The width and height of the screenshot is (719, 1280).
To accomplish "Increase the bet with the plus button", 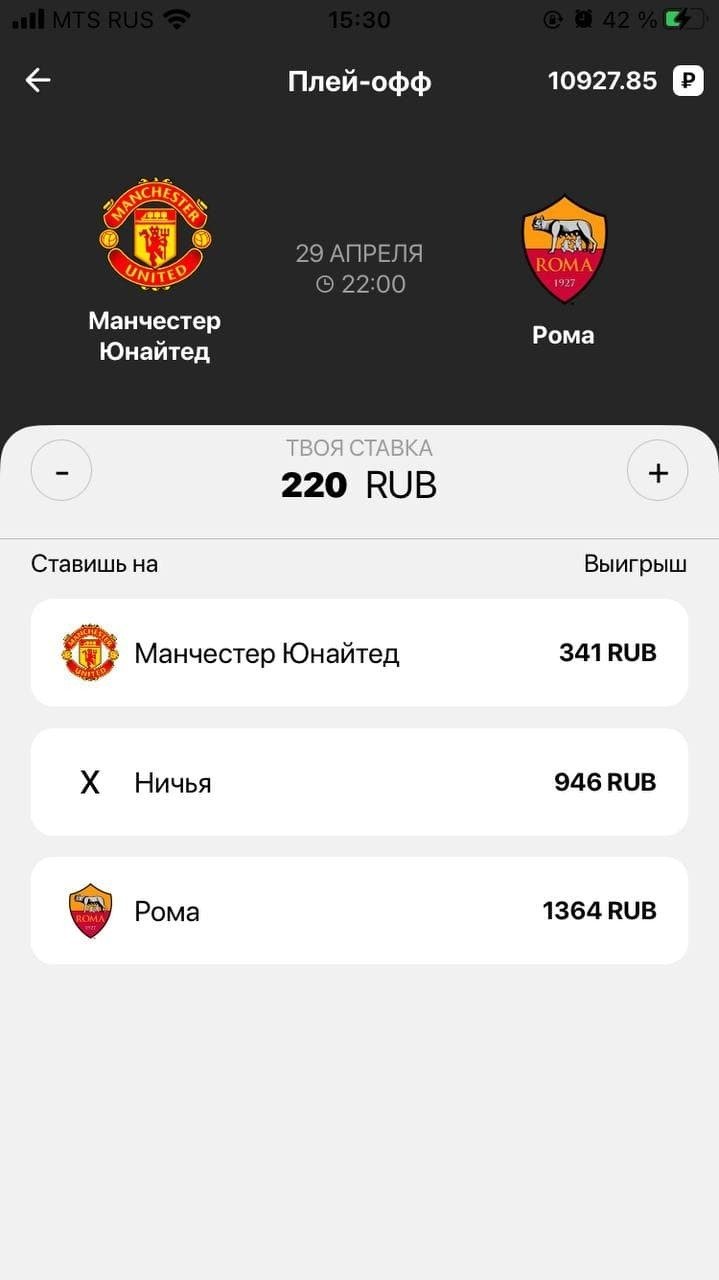I will [x=657, y=471].
